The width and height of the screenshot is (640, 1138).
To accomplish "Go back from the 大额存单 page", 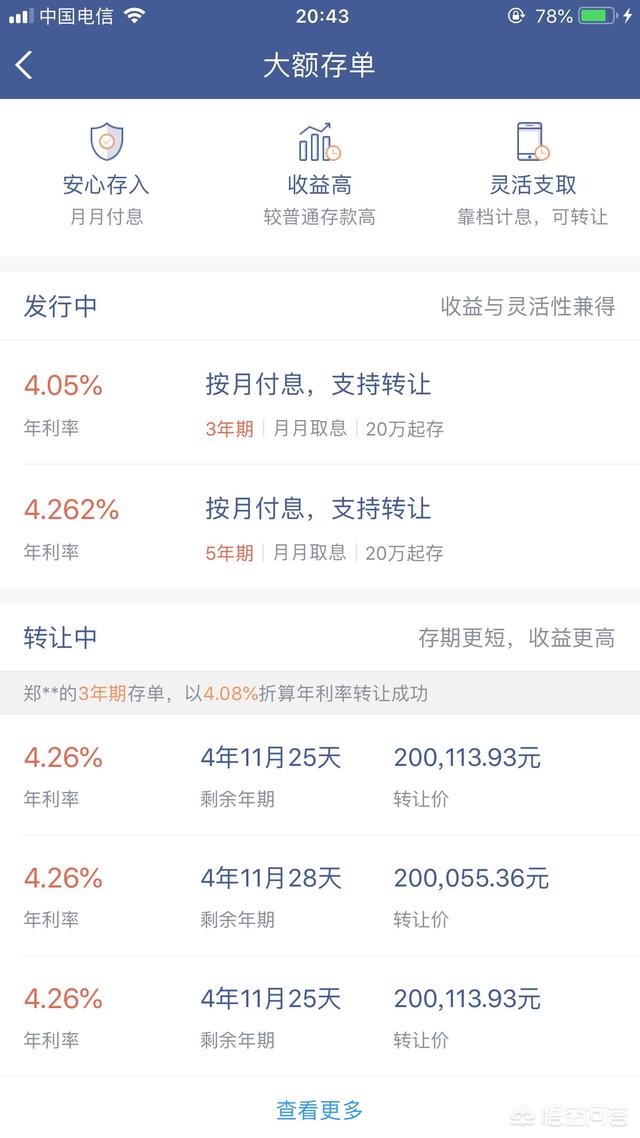I will [25, 66].
